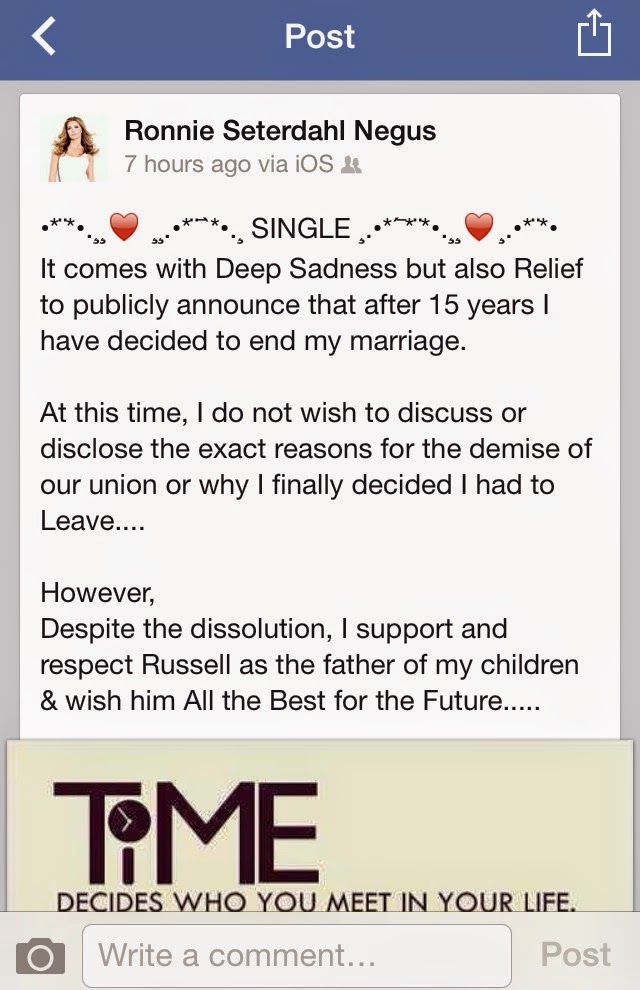Submit the comment with Post button
640x990 pixels.
pyautogui.click(x=575, y=954)
